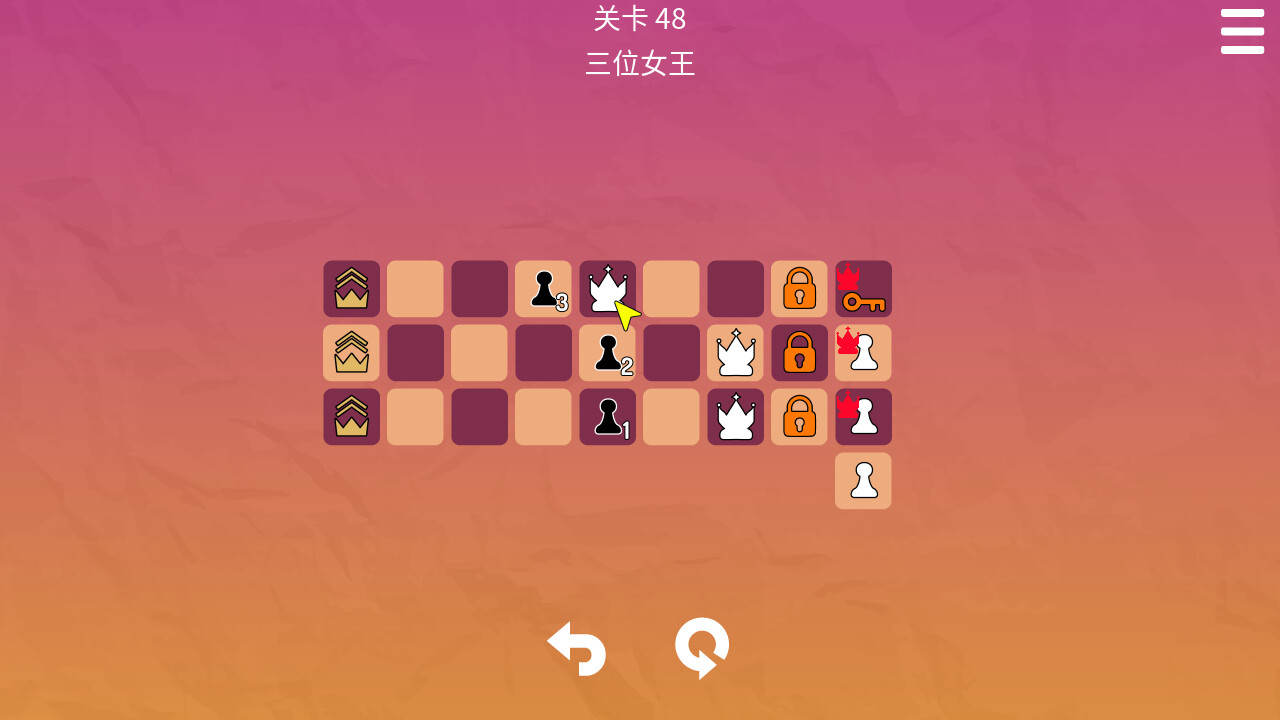The width and height of the screenshot is (1280, 720).
Task: Tap the black pawn numbered 1
Action: coord(607,417)
